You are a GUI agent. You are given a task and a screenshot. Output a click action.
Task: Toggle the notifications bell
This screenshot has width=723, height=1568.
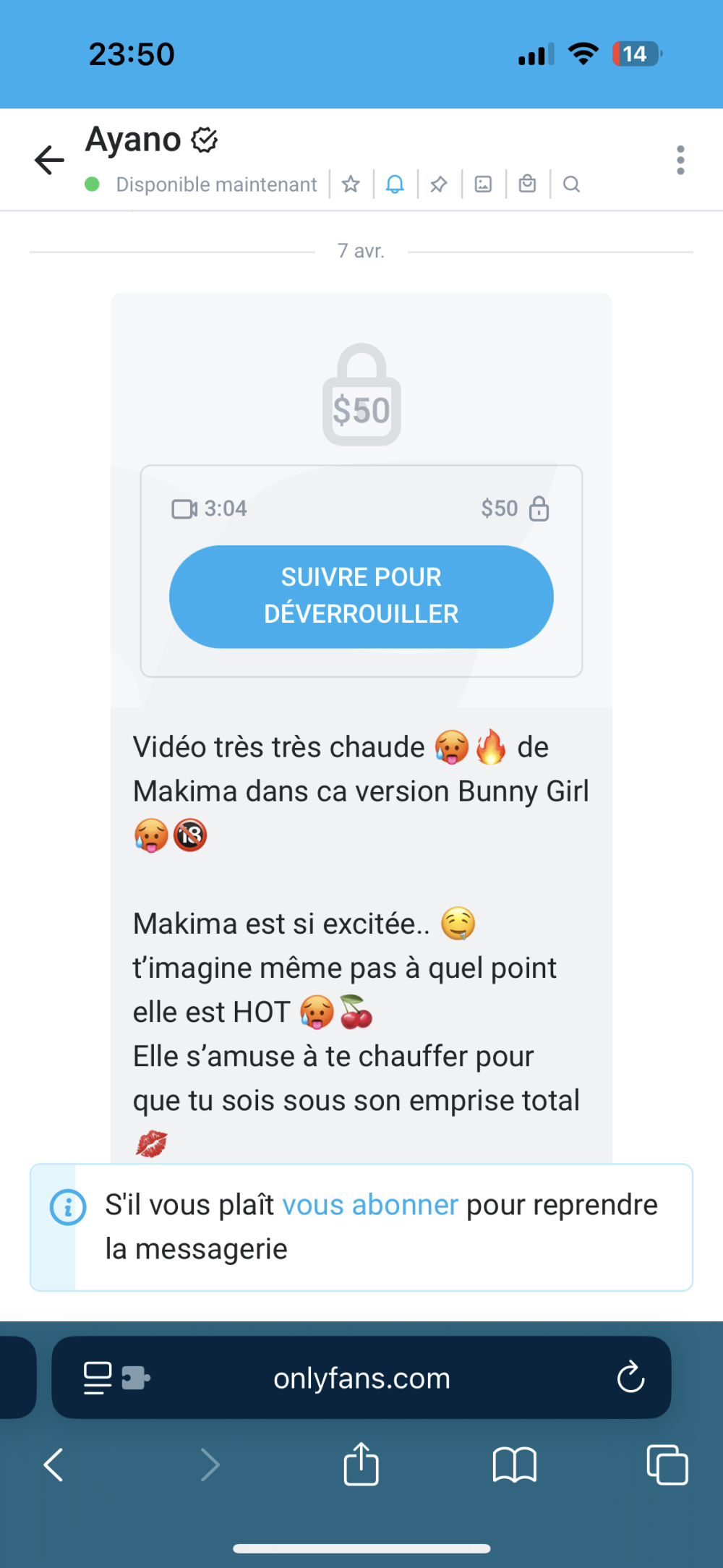tap(395, 184)
